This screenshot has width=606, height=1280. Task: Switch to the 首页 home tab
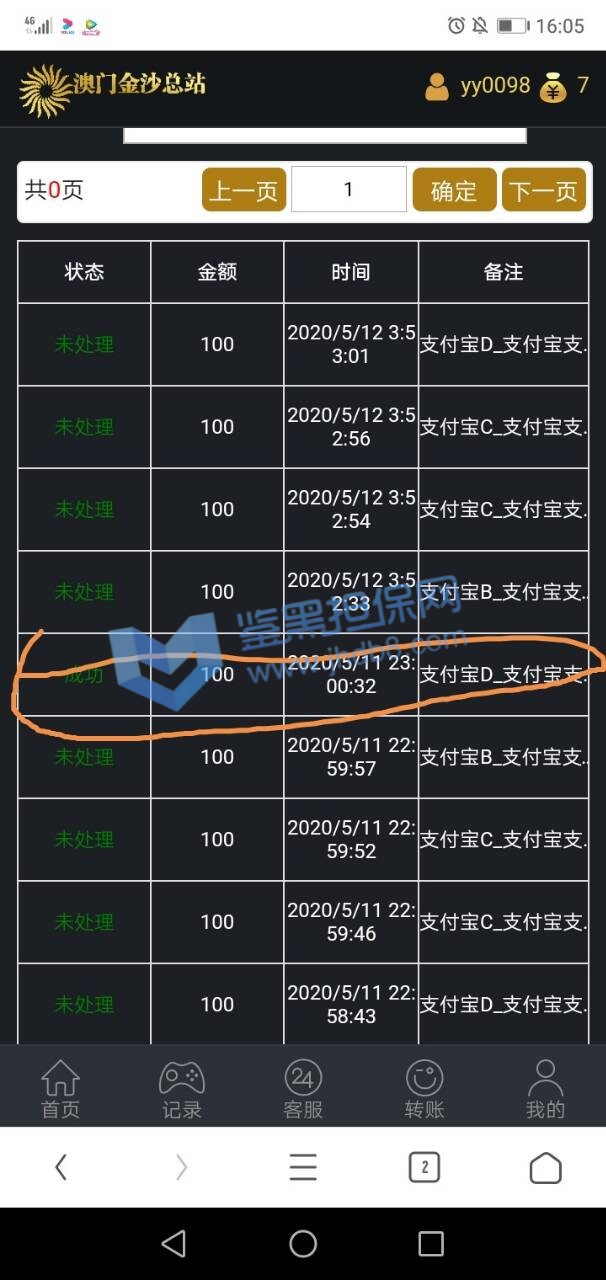(60, 1089)
